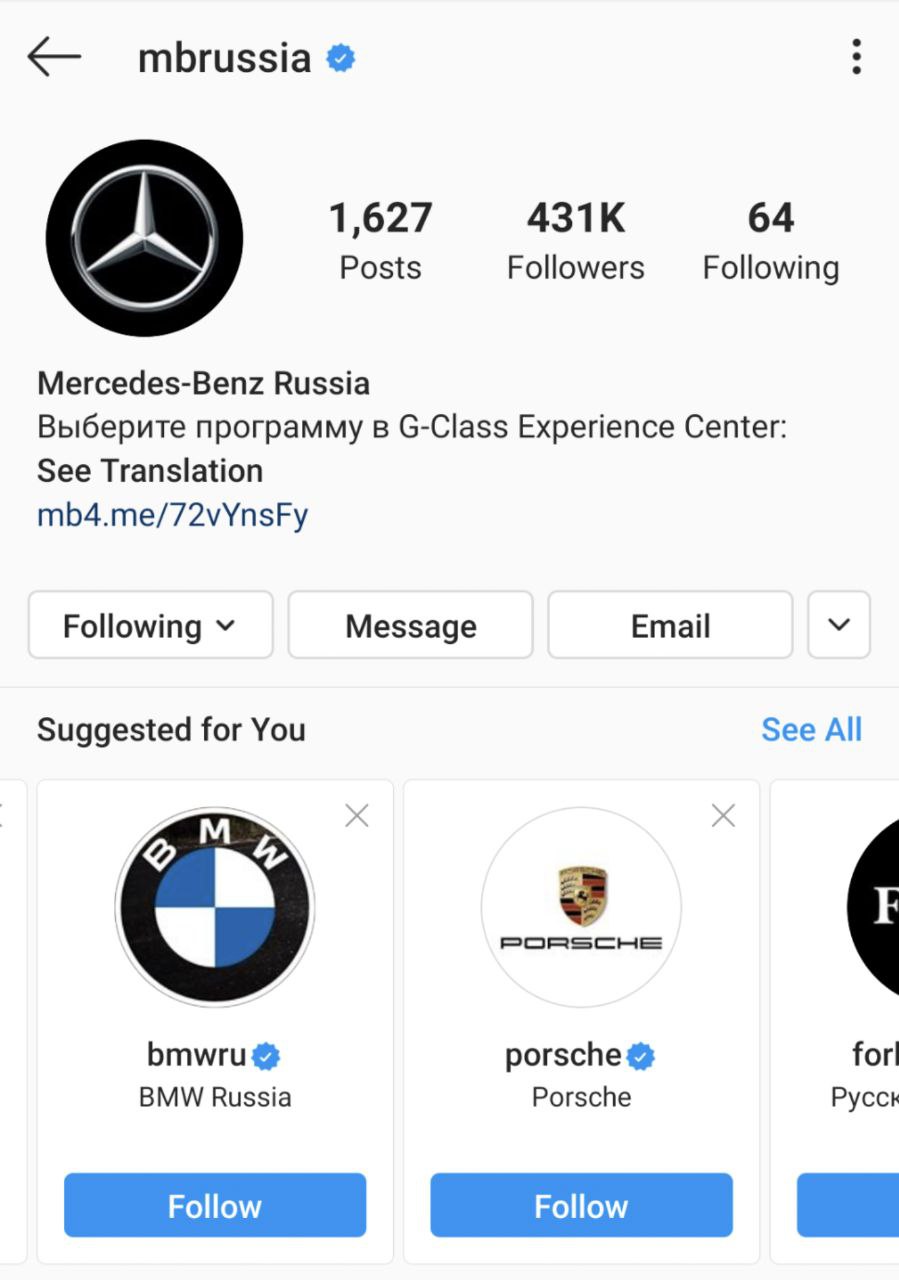
Task: Expand suggested accounts chevron button
Action: pos(838,626)
